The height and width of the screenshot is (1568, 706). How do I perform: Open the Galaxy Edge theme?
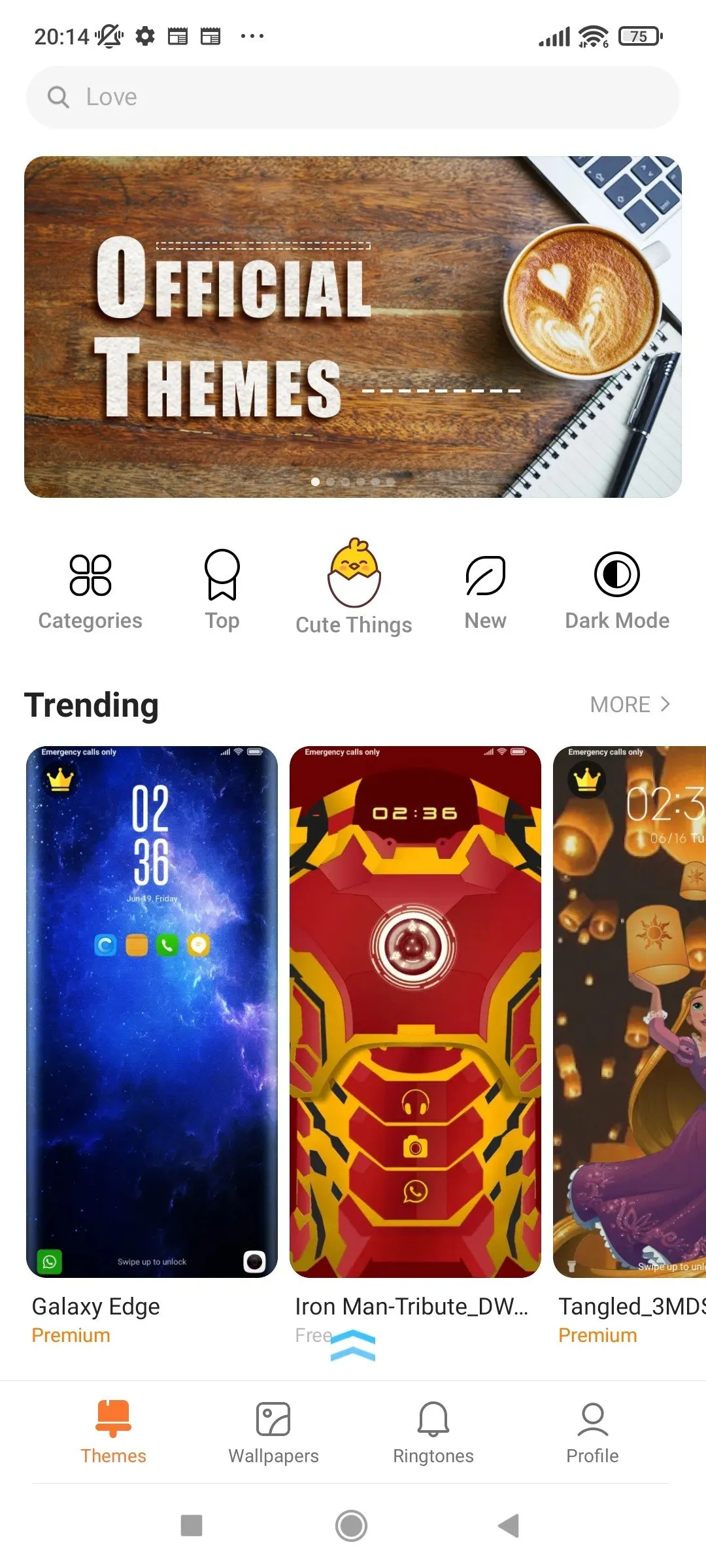152,1011
